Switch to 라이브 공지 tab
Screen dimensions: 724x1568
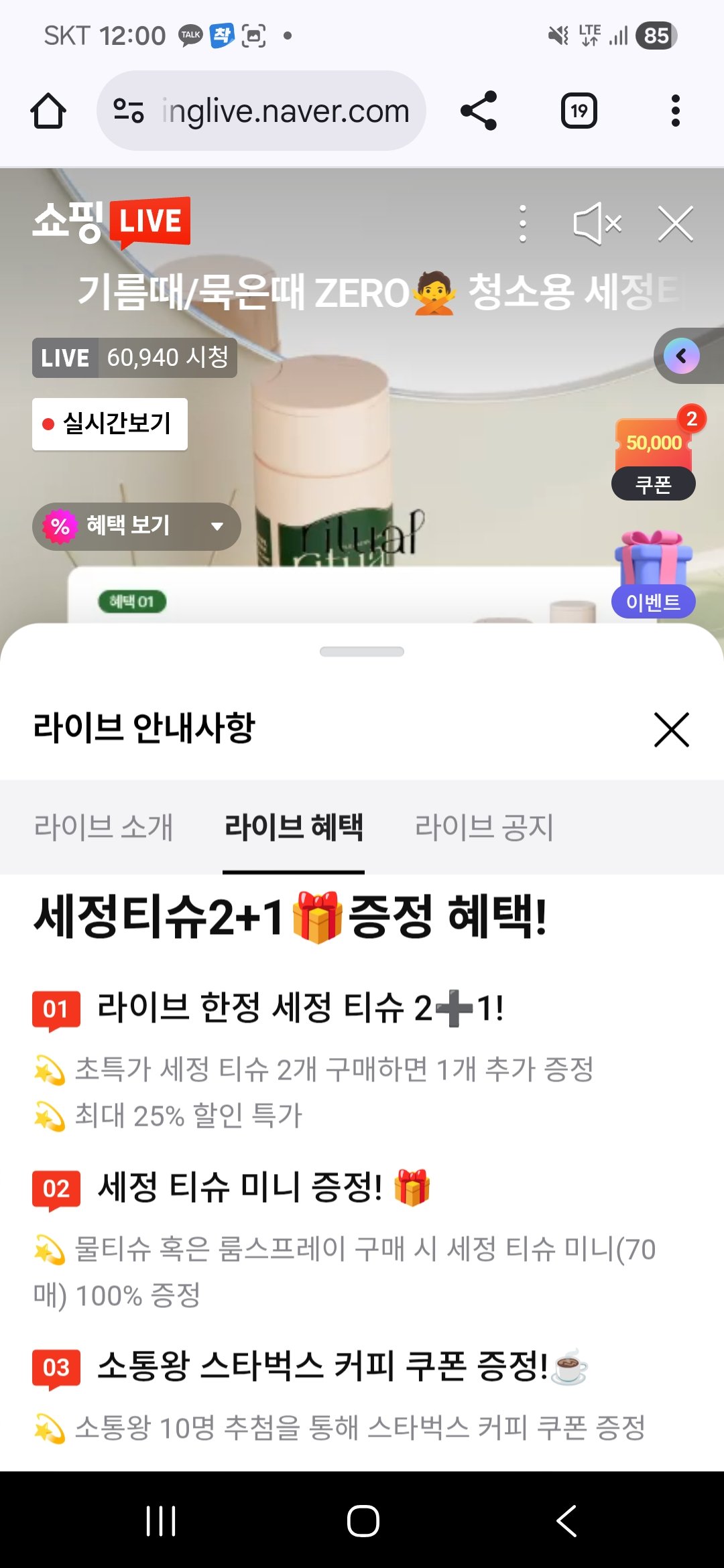coord(484,827)
